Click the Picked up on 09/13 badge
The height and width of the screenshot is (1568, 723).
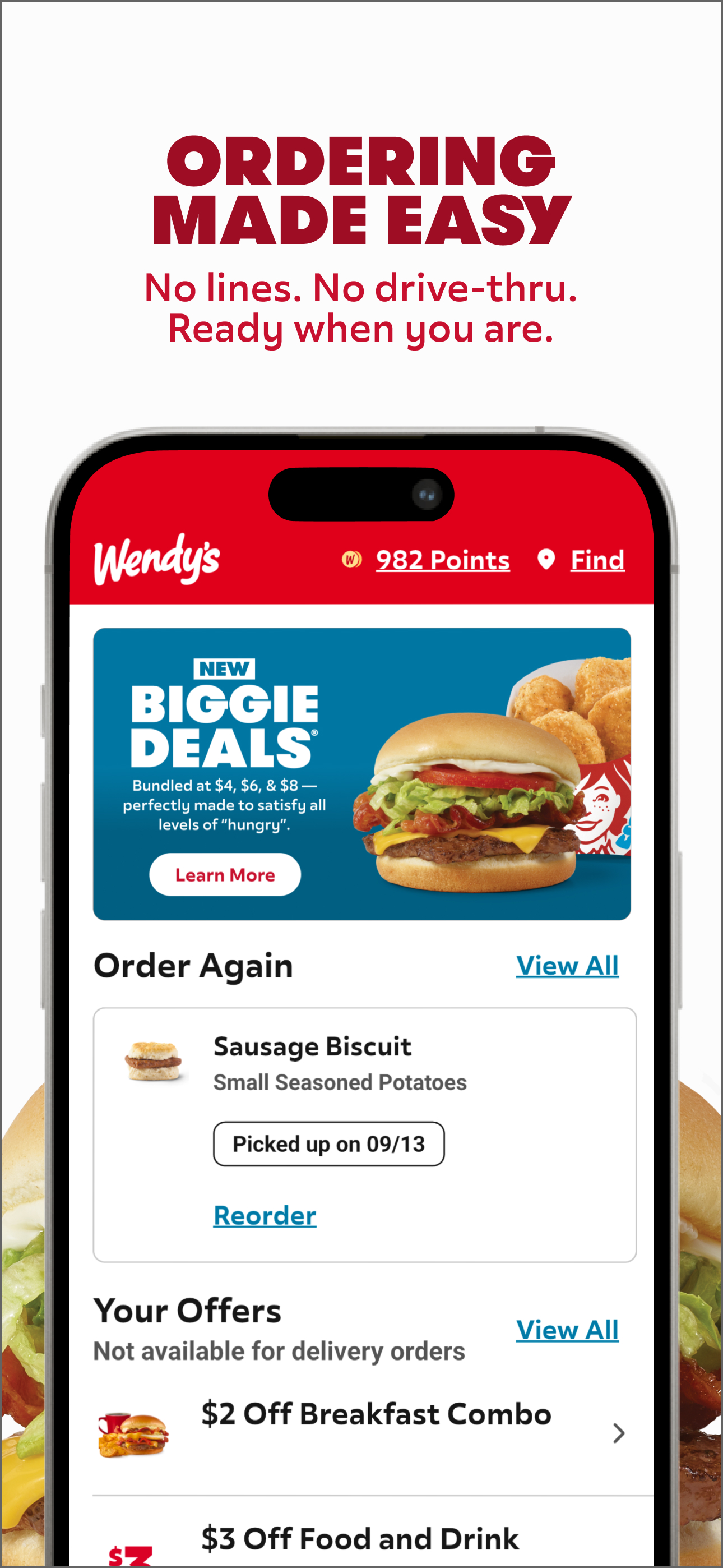328,1143
